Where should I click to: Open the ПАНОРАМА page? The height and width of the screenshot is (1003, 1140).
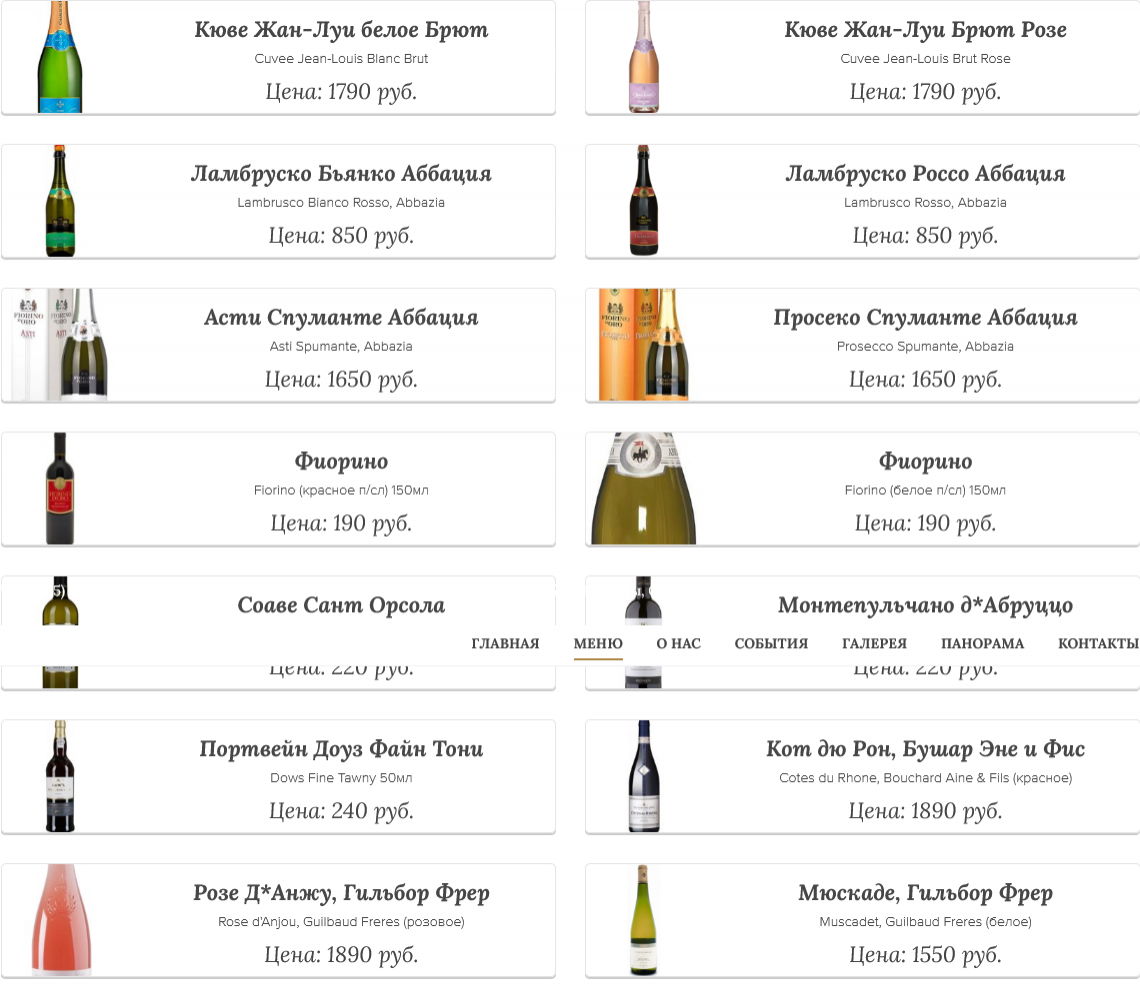982,643
